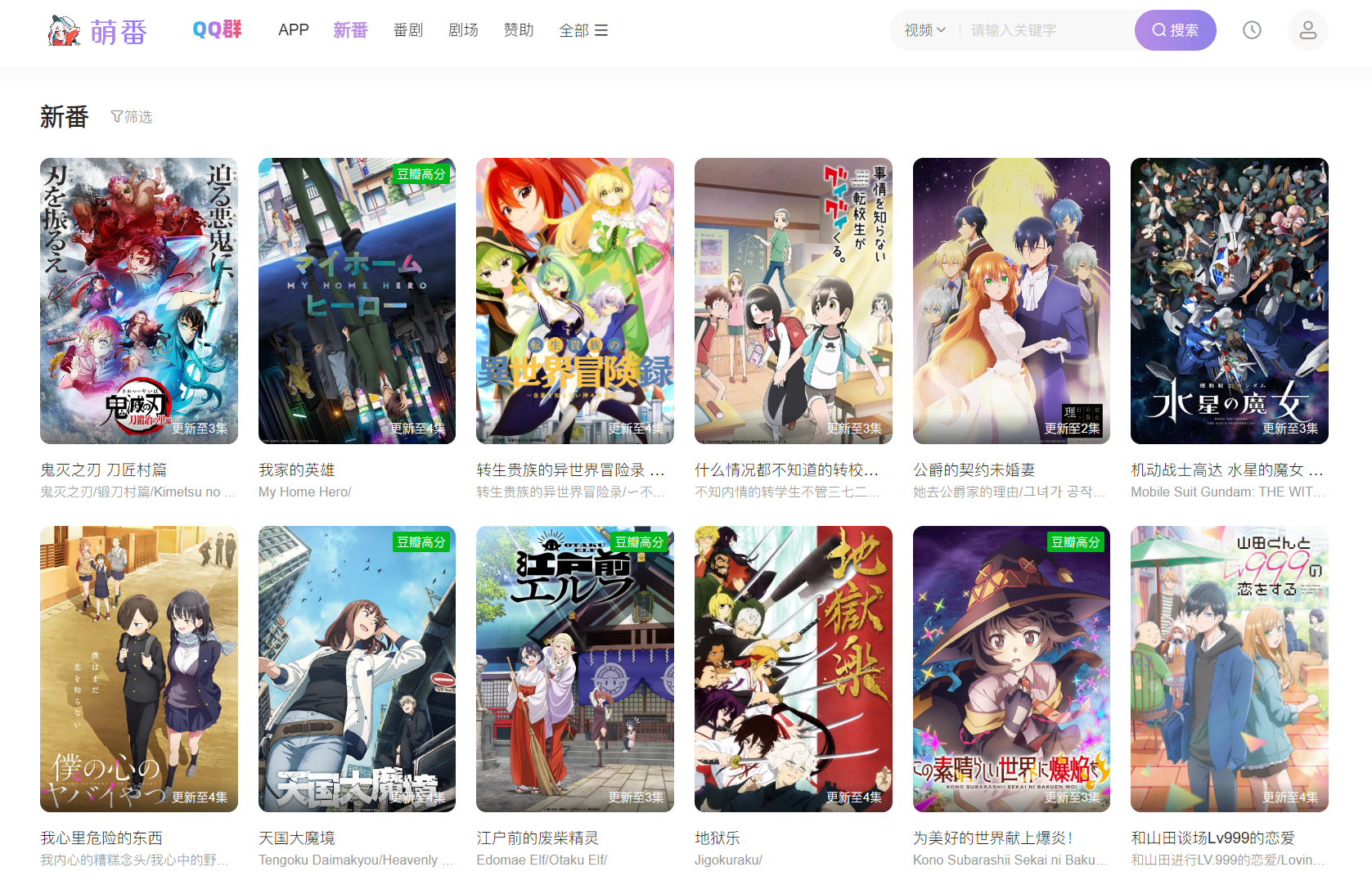Switch to the APP tab
Viewport: 1372px width, 885px height.
(x=293, y=30)
